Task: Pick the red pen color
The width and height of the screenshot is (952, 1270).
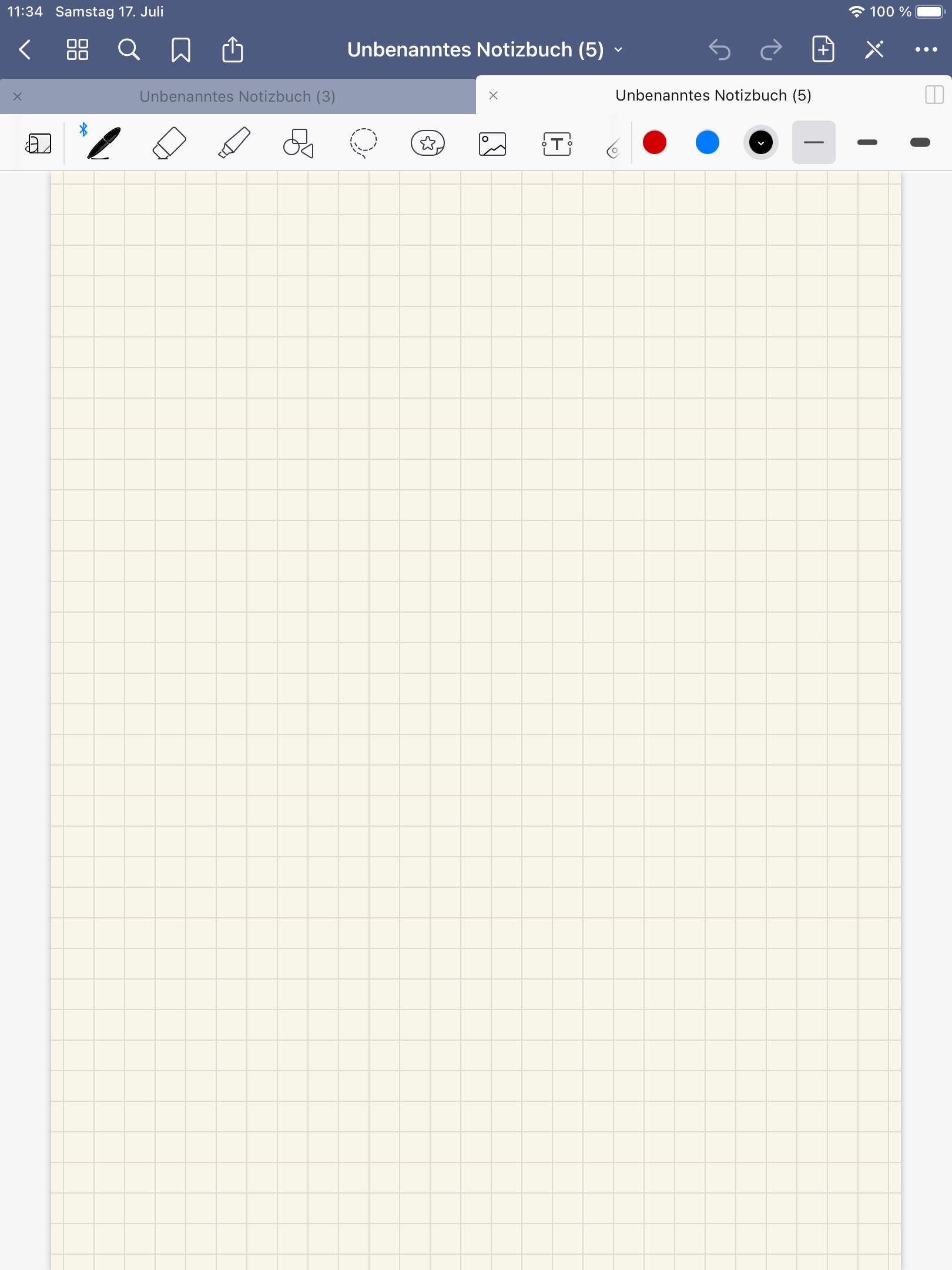Action: pos(655,142)
